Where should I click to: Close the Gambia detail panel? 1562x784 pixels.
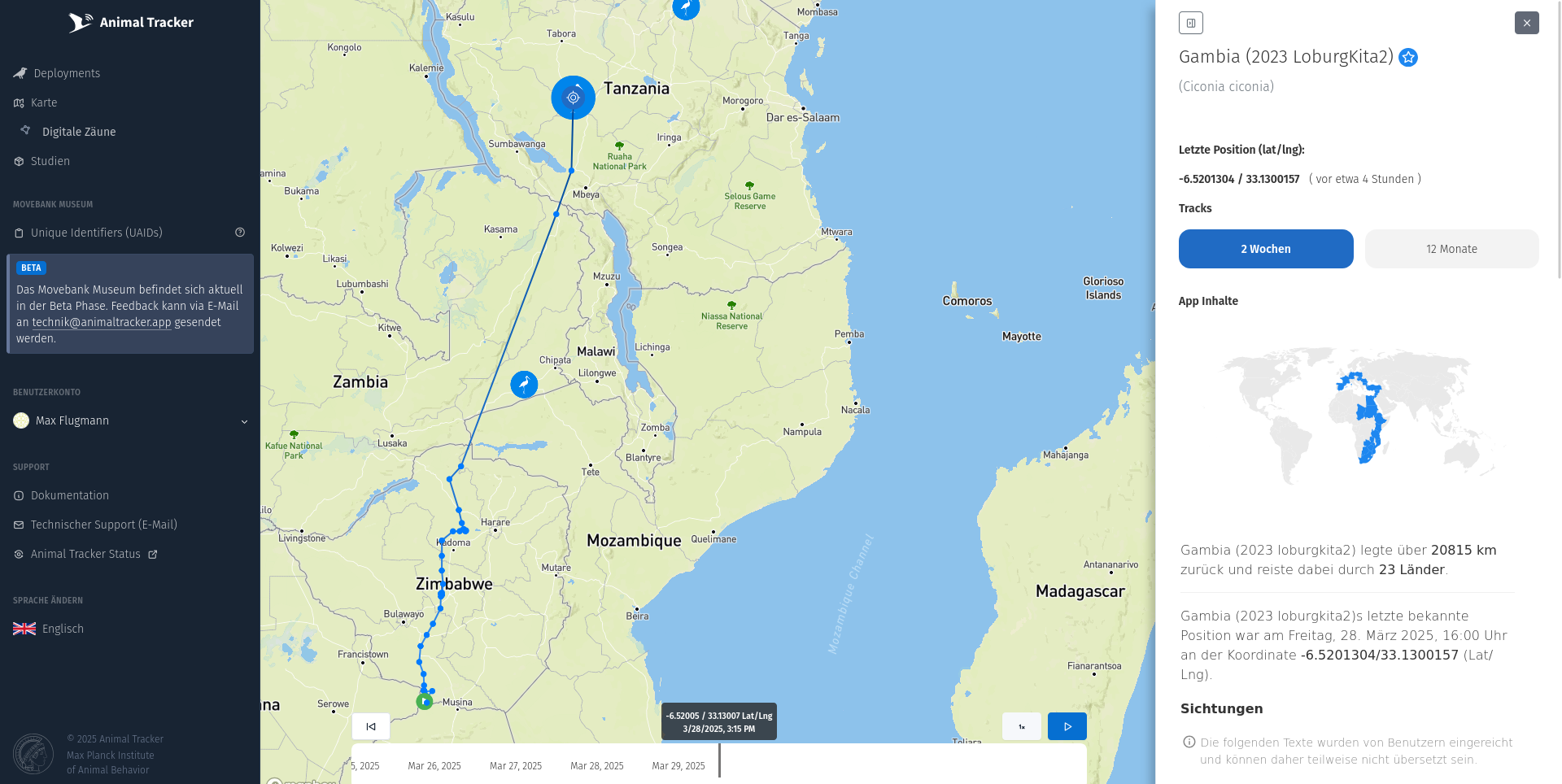click(1526, 23)
